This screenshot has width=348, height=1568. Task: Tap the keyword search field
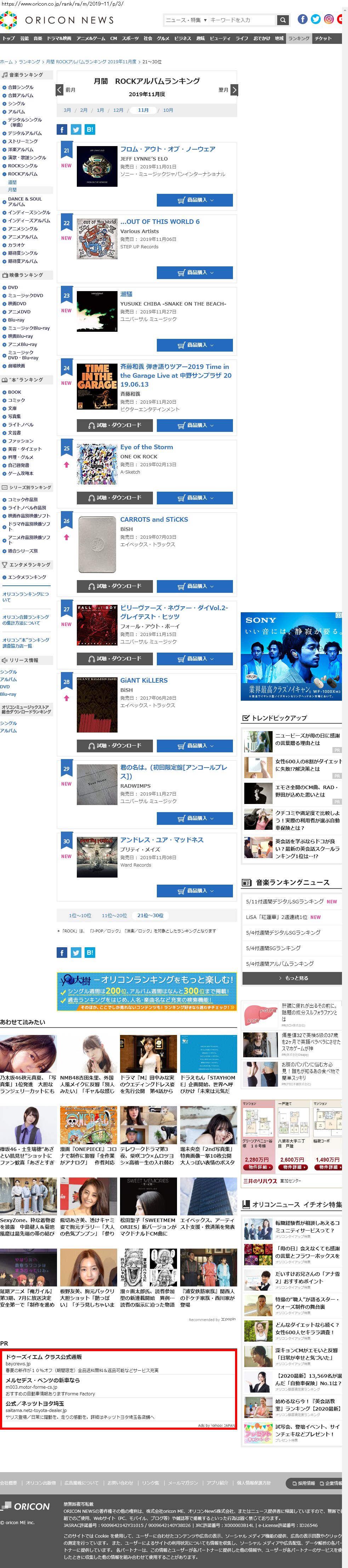[241, 20]
